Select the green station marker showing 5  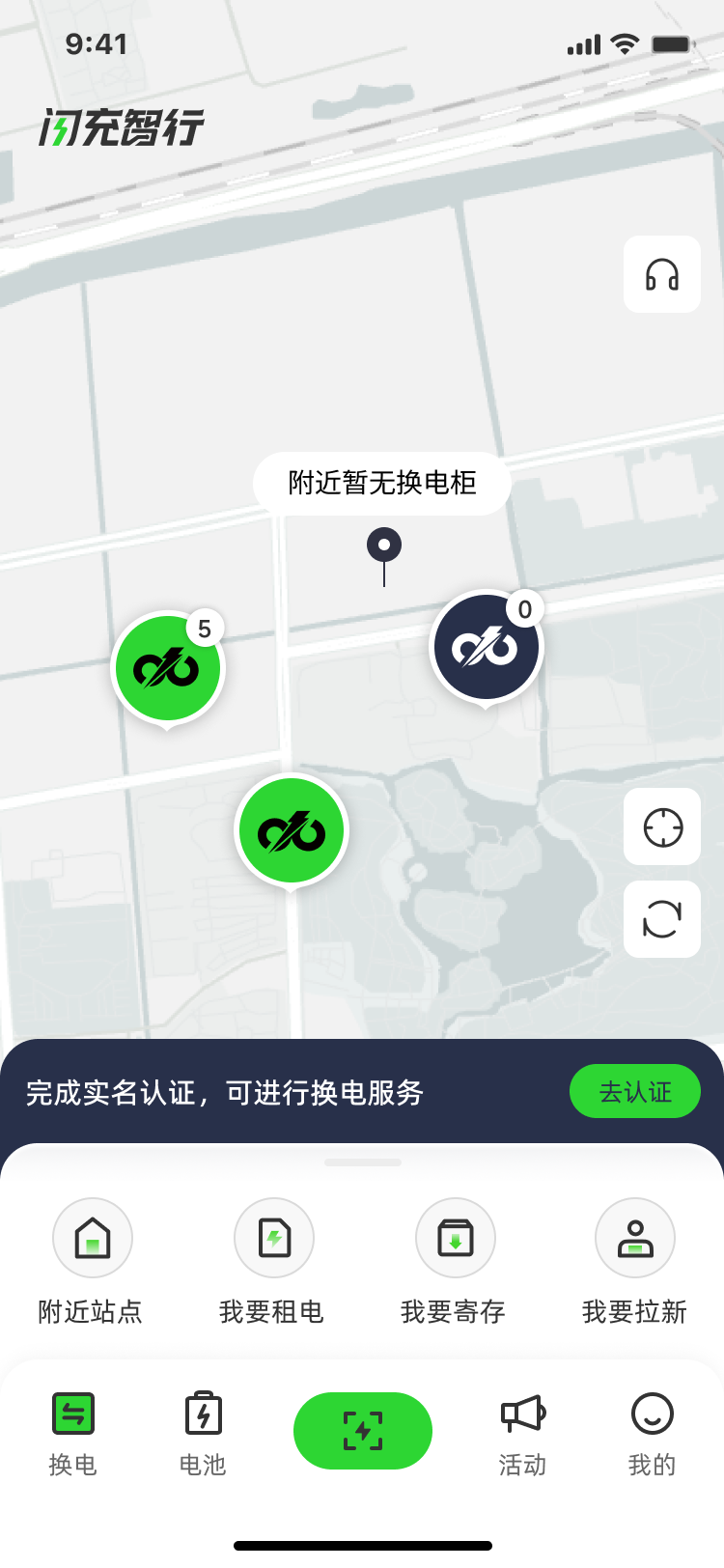(168, 668)
